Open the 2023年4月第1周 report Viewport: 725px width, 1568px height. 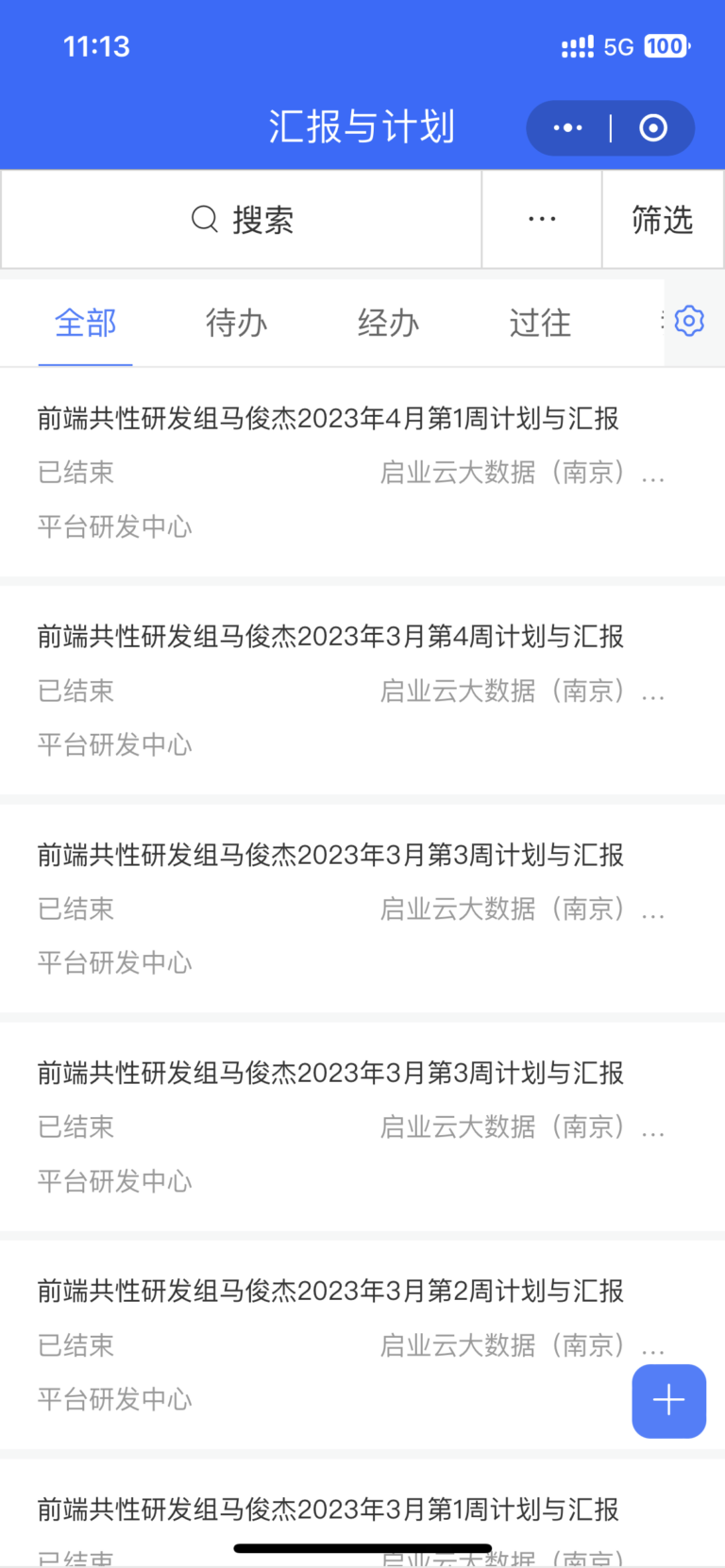tap(362, 472)
